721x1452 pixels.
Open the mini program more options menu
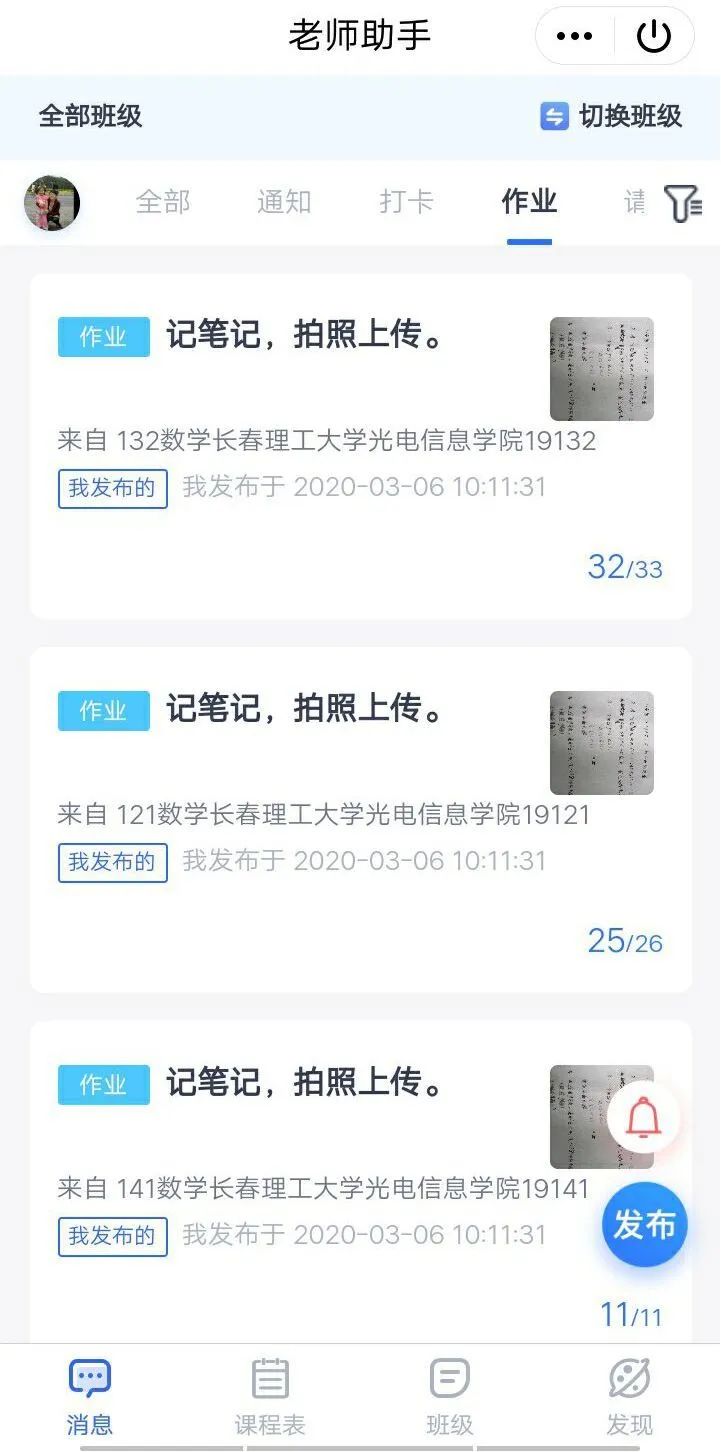click(x=574, y=37)
